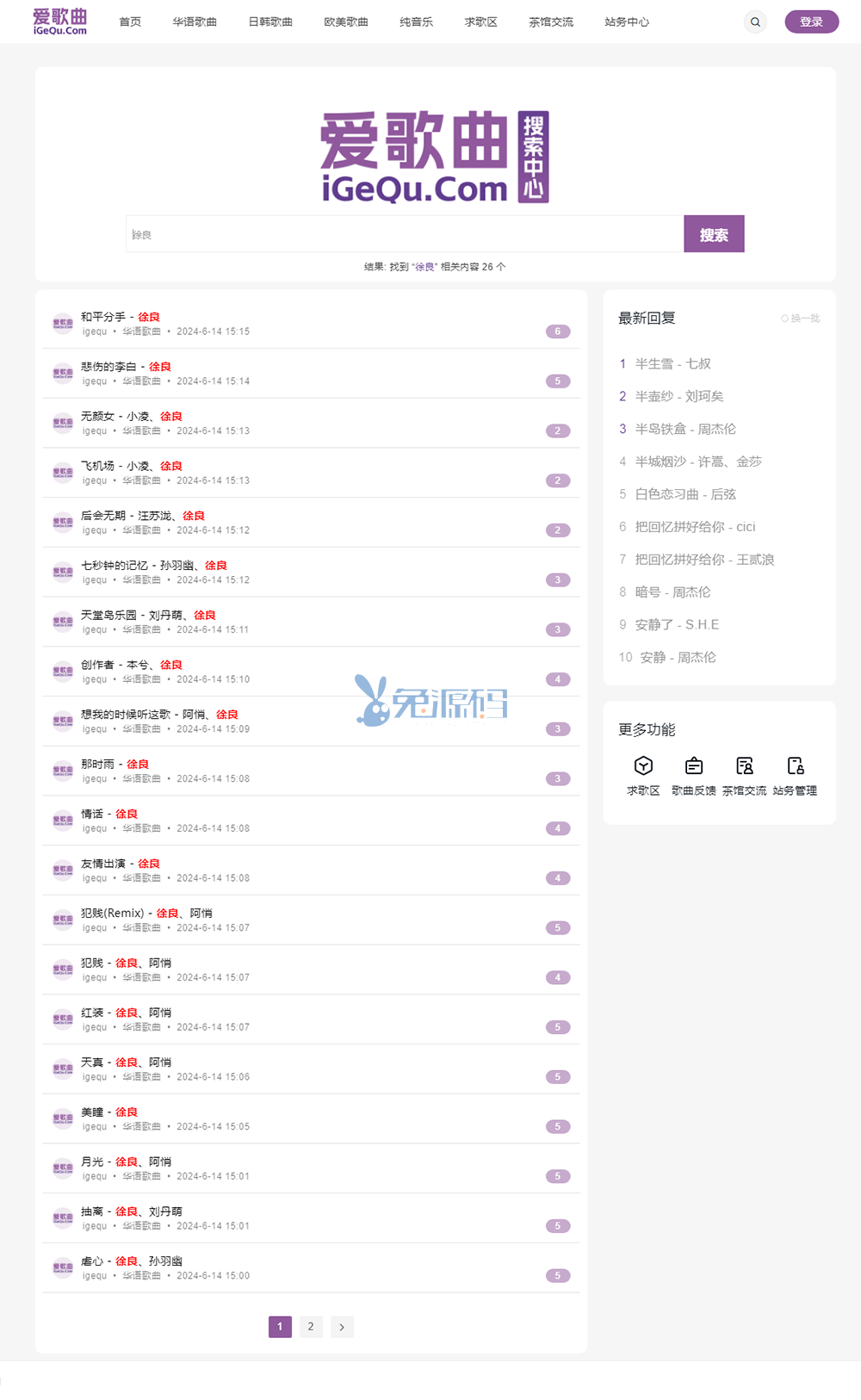Open the 日韩歌曲 section
Viewport: 861px width, 1400px height.
pyautogui.click(x=270, y=22)
